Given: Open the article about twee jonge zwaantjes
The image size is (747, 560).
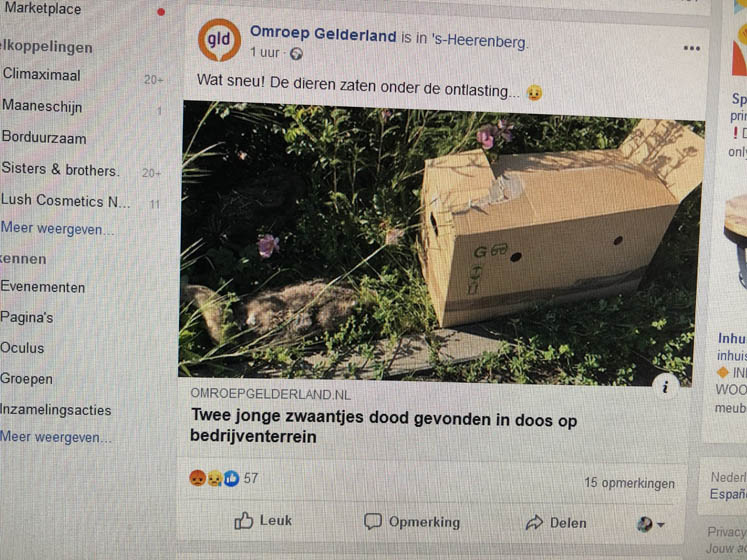Looking at the screenshot, I should [383, 429].
